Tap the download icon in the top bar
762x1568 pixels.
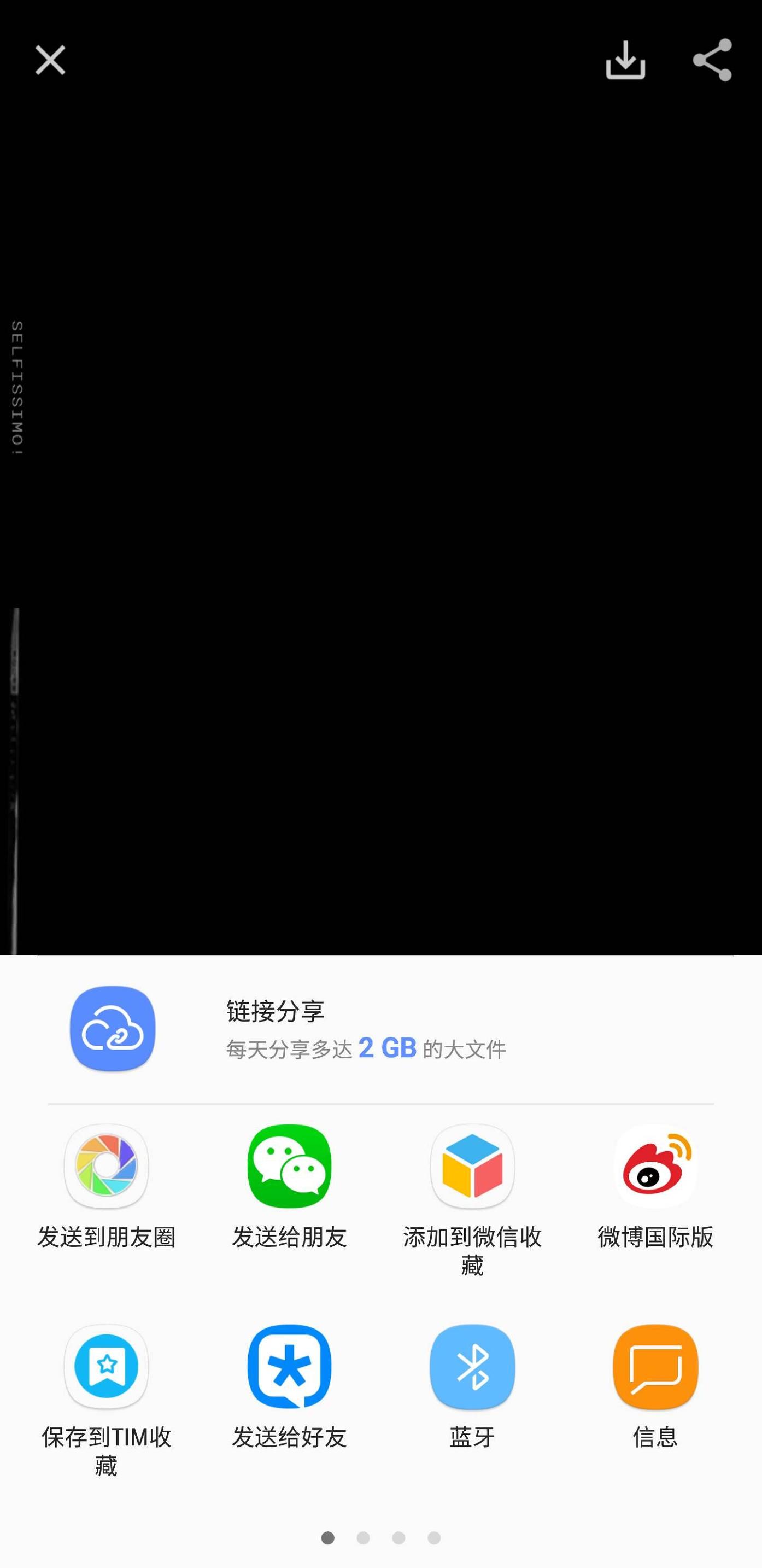(x=626, y=60)
